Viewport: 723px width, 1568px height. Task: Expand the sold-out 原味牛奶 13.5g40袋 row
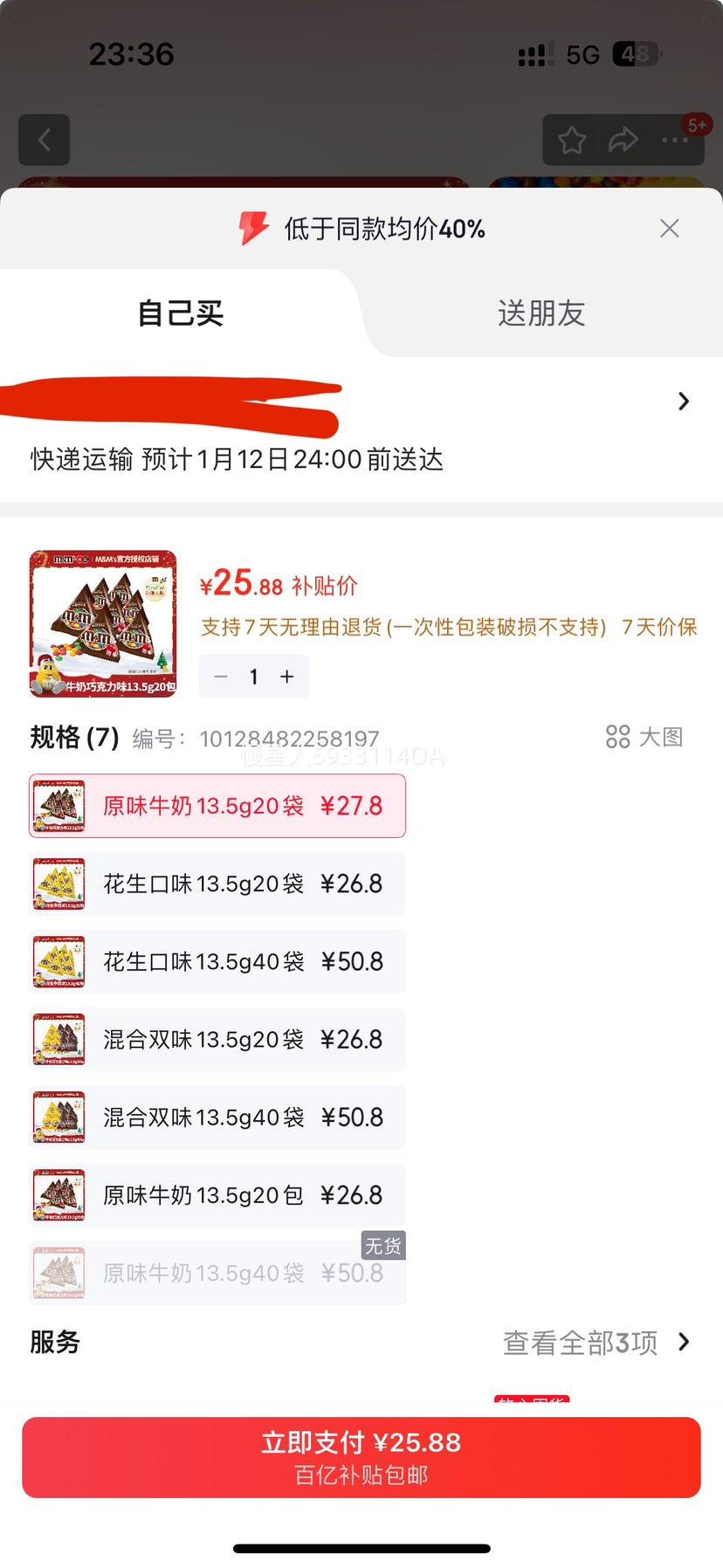(217, 1273)
